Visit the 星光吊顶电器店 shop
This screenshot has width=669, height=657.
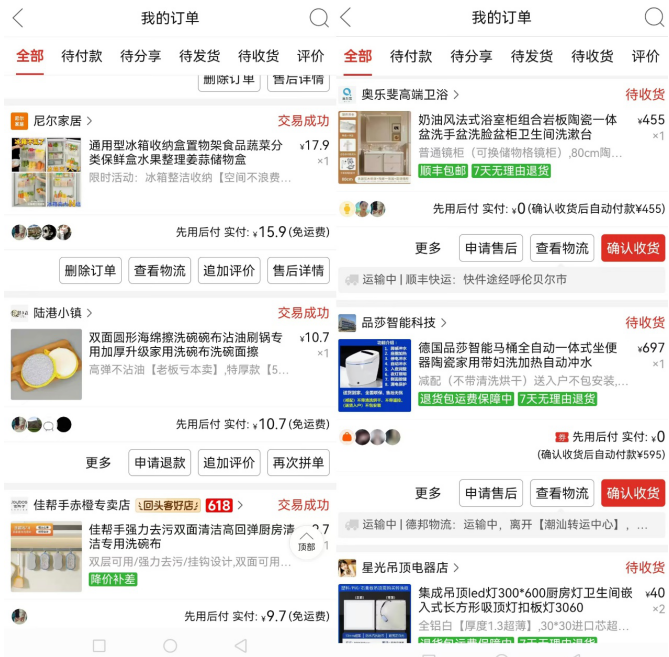click(x=403, y=567)
